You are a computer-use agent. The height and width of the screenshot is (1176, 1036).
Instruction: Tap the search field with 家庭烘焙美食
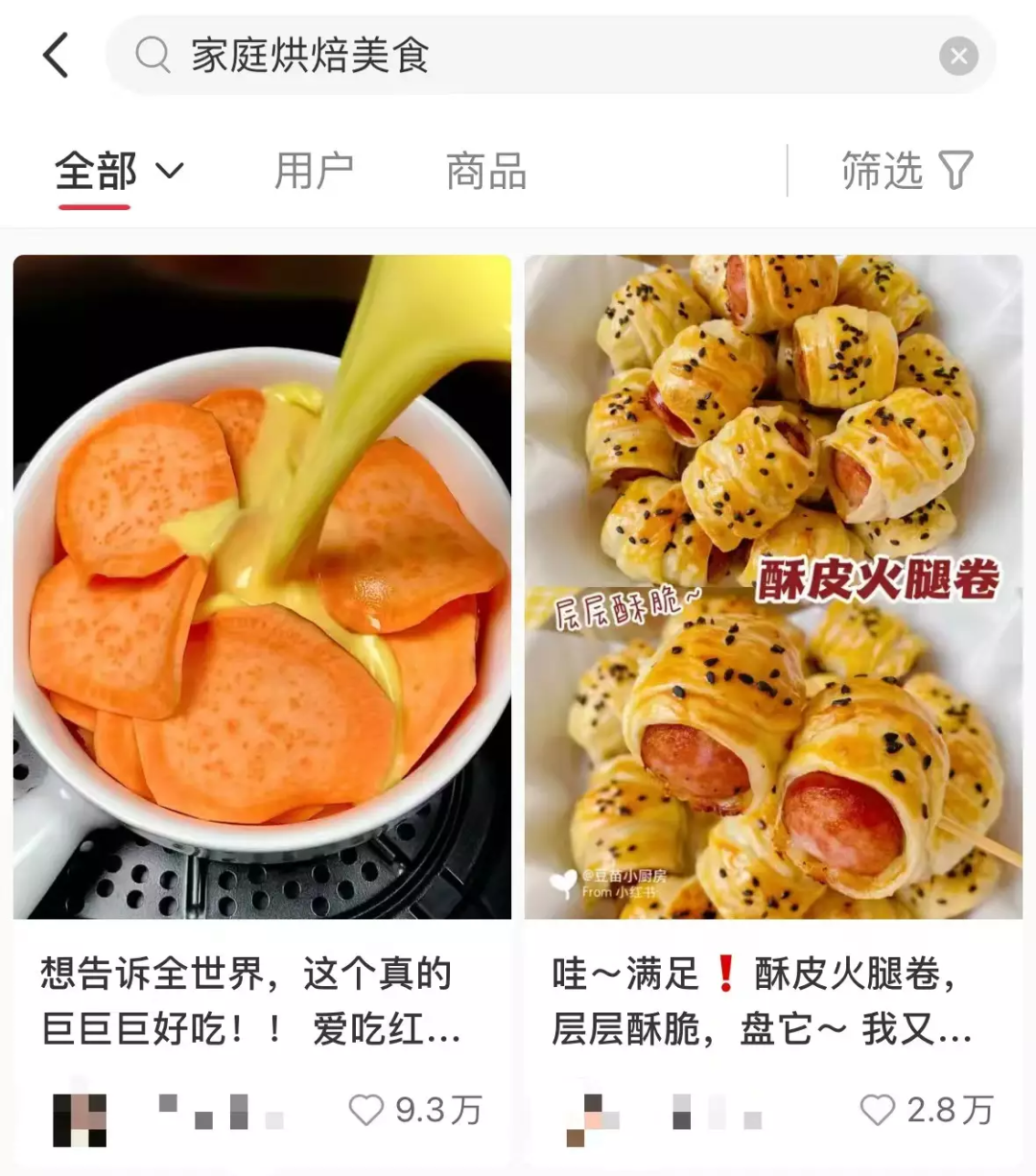(537, 55)
